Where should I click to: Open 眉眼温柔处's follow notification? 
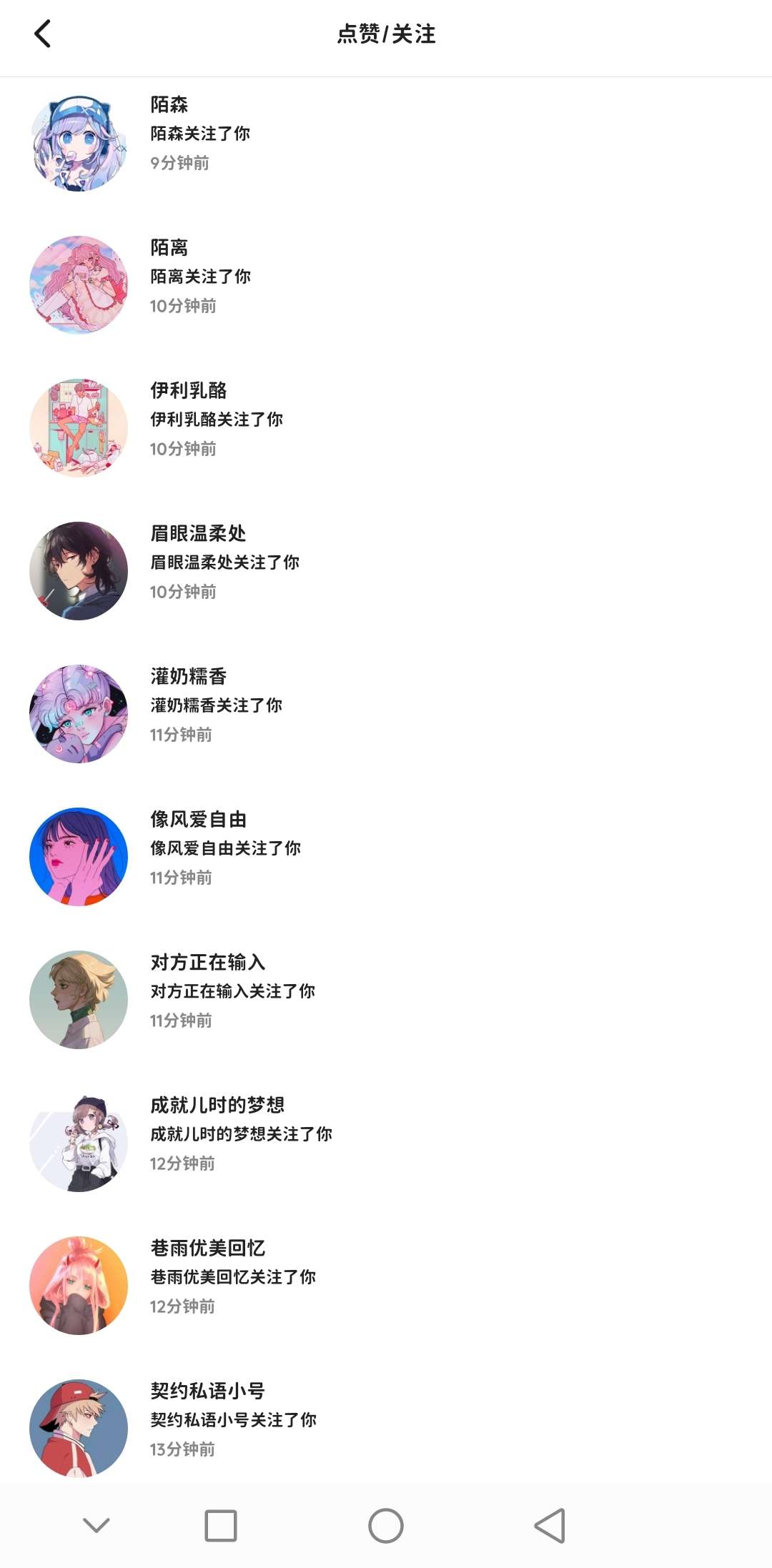click(x=224, y=562)
